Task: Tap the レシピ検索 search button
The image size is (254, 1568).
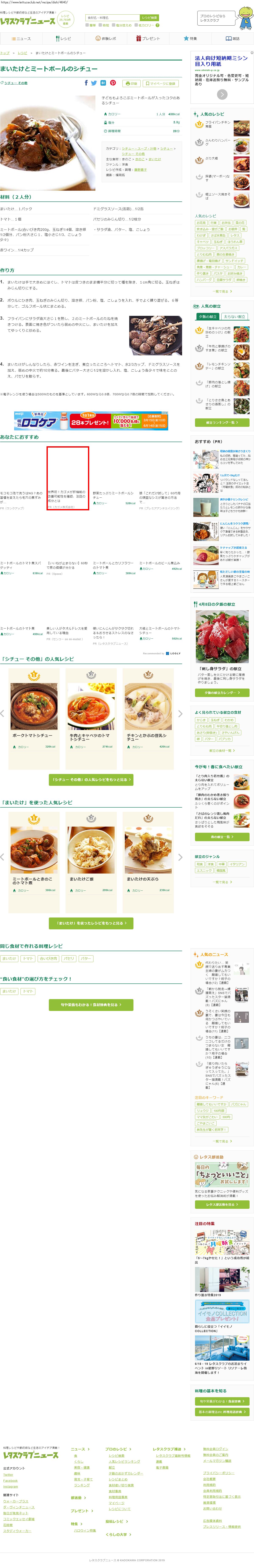Action: (x=149, y=18)
